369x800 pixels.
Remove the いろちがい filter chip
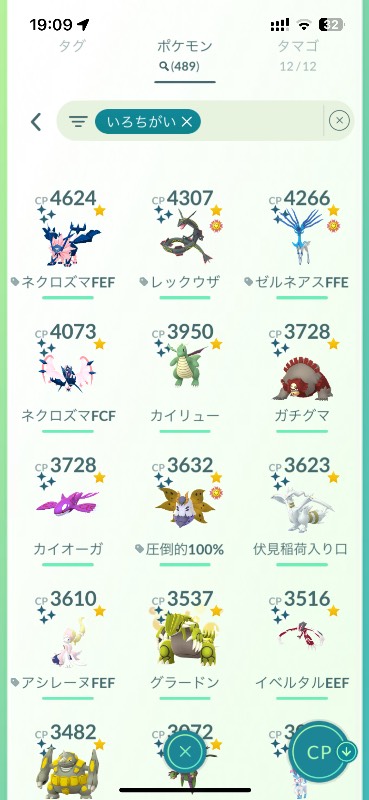click(x=148, y=121)
